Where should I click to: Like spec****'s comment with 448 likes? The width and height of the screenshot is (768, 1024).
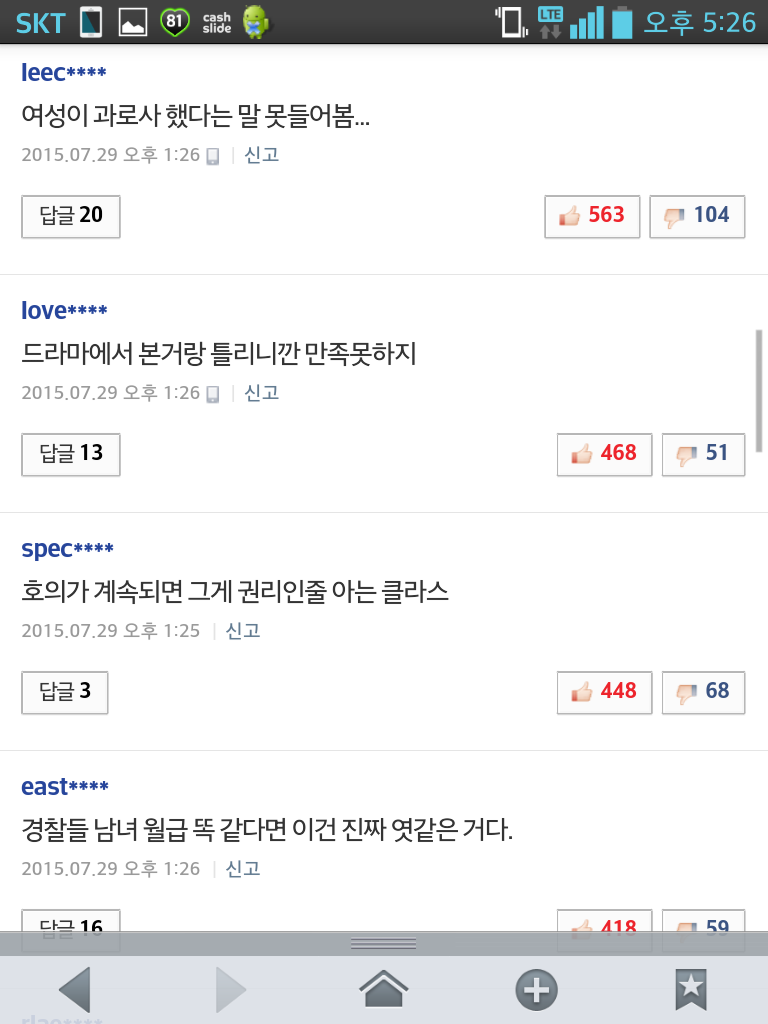coord(604,692)
